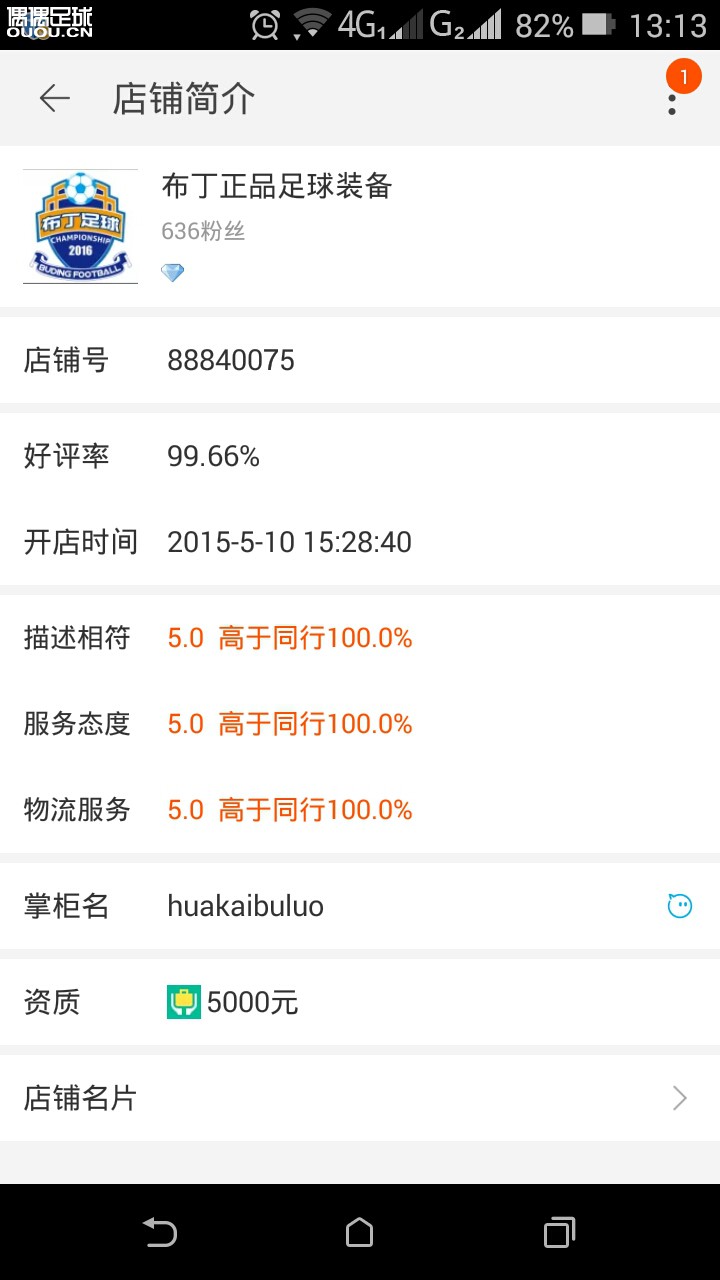Tap the system home button
The image size is (720, 1280).
pyautogui.click(x=359, y=1232)
